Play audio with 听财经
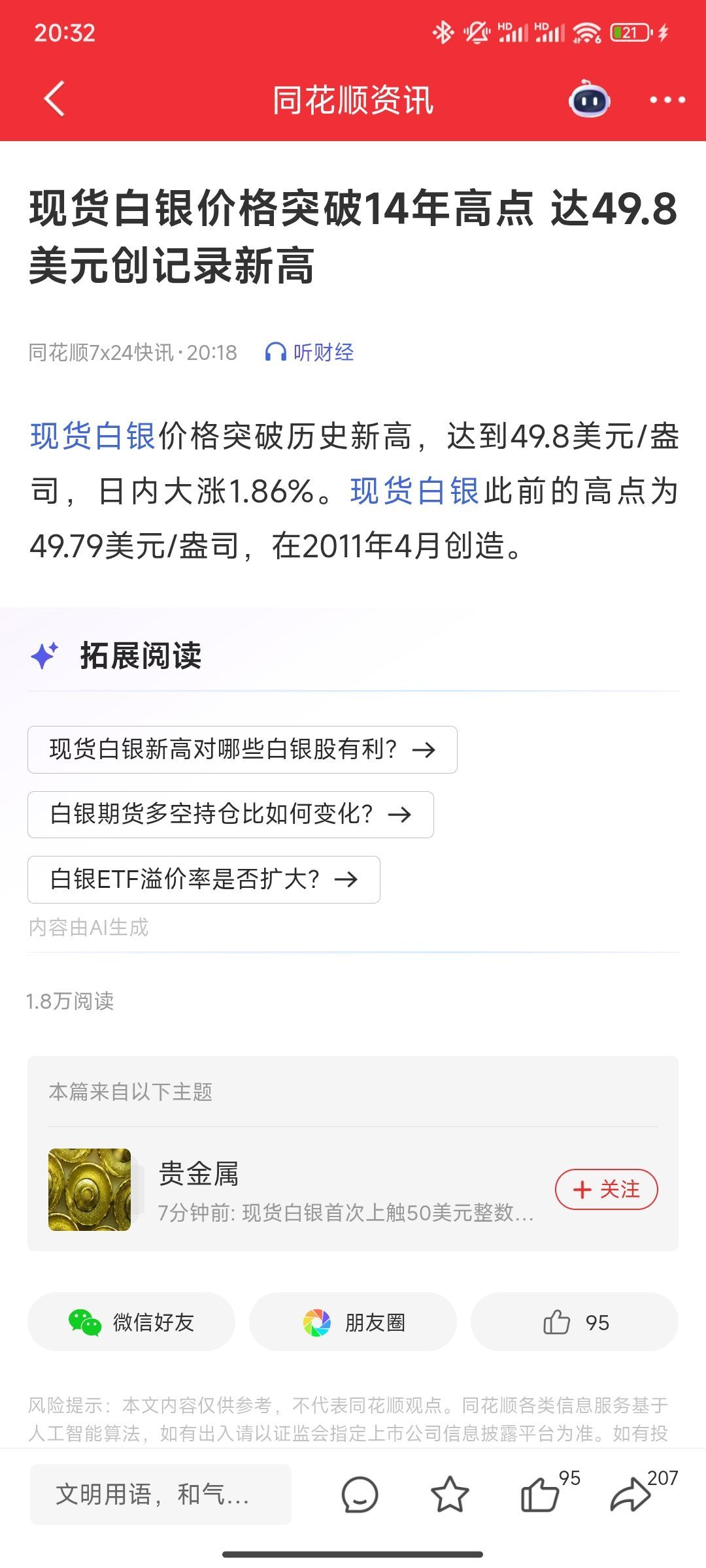The width and height of the screenshot is (706, 1568). pos(310,353)
